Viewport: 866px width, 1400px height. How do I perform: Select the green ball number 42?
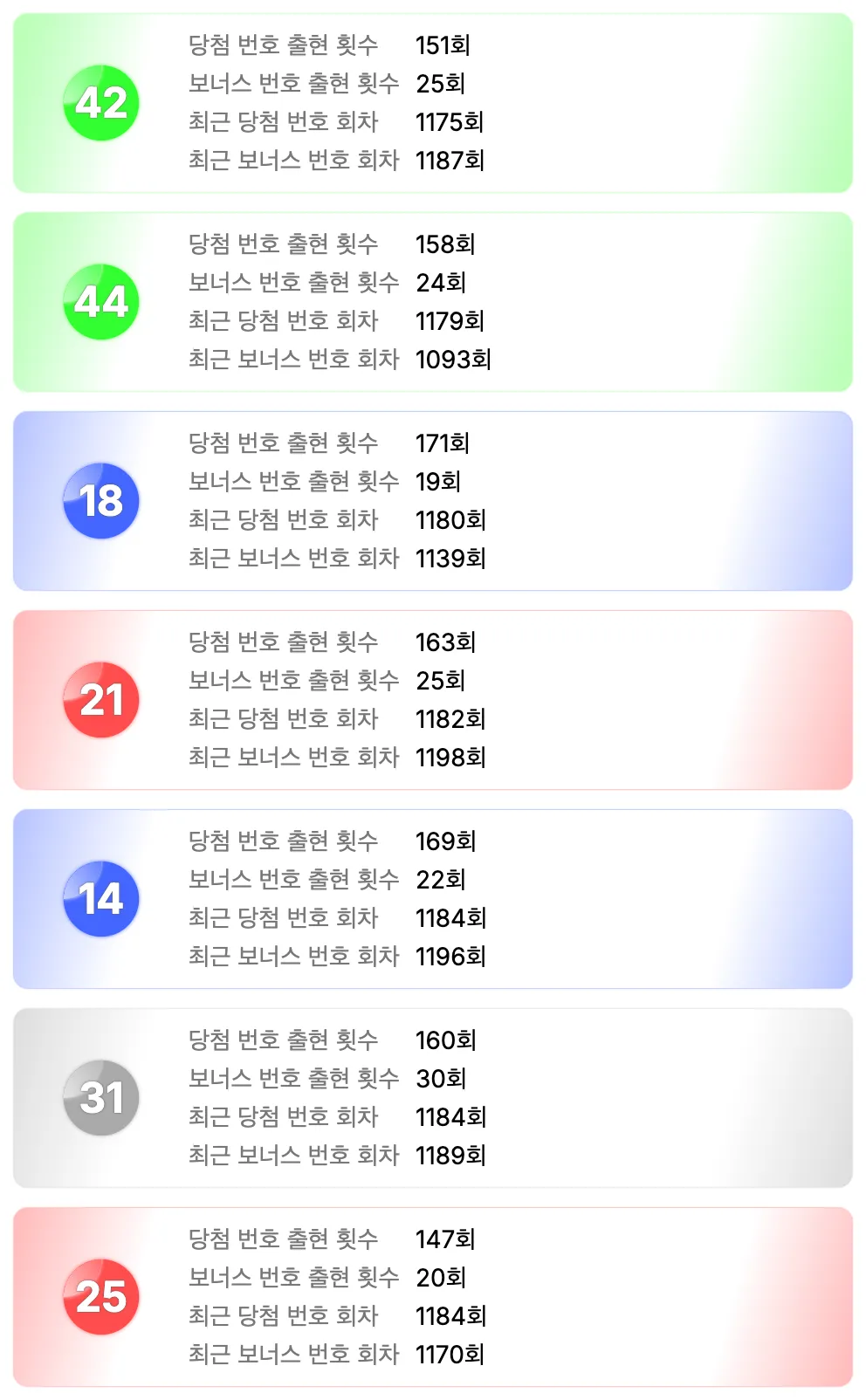(101, 102)
